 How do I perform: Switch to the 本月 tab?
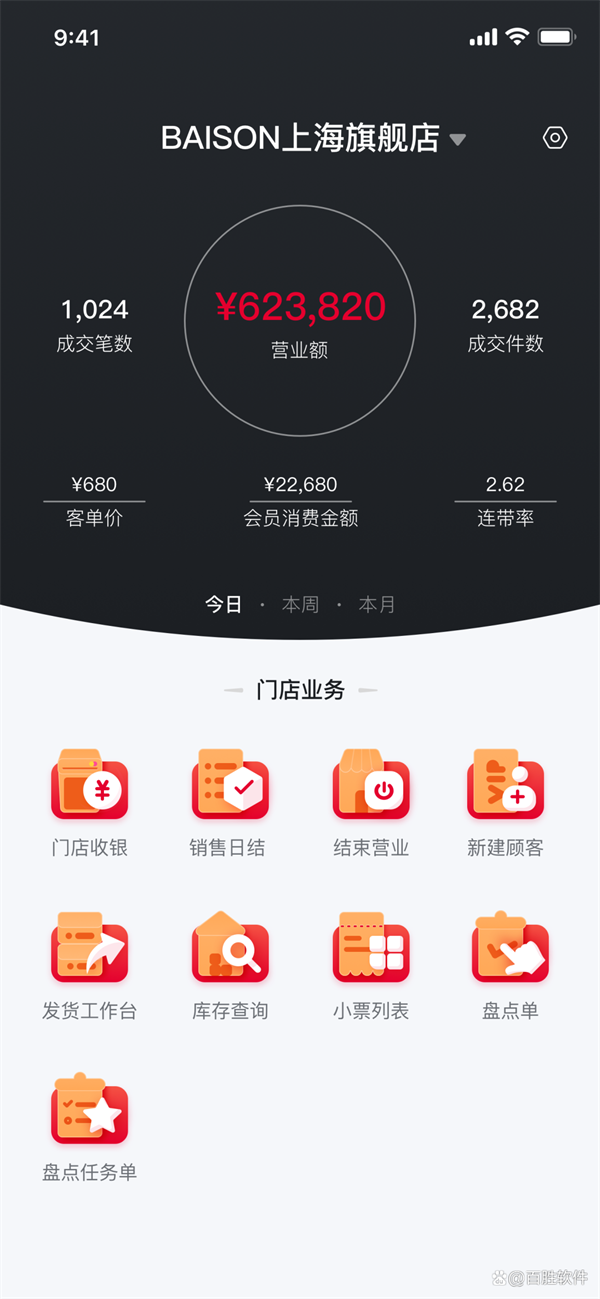pyautogui.click(x=377, y=604)
